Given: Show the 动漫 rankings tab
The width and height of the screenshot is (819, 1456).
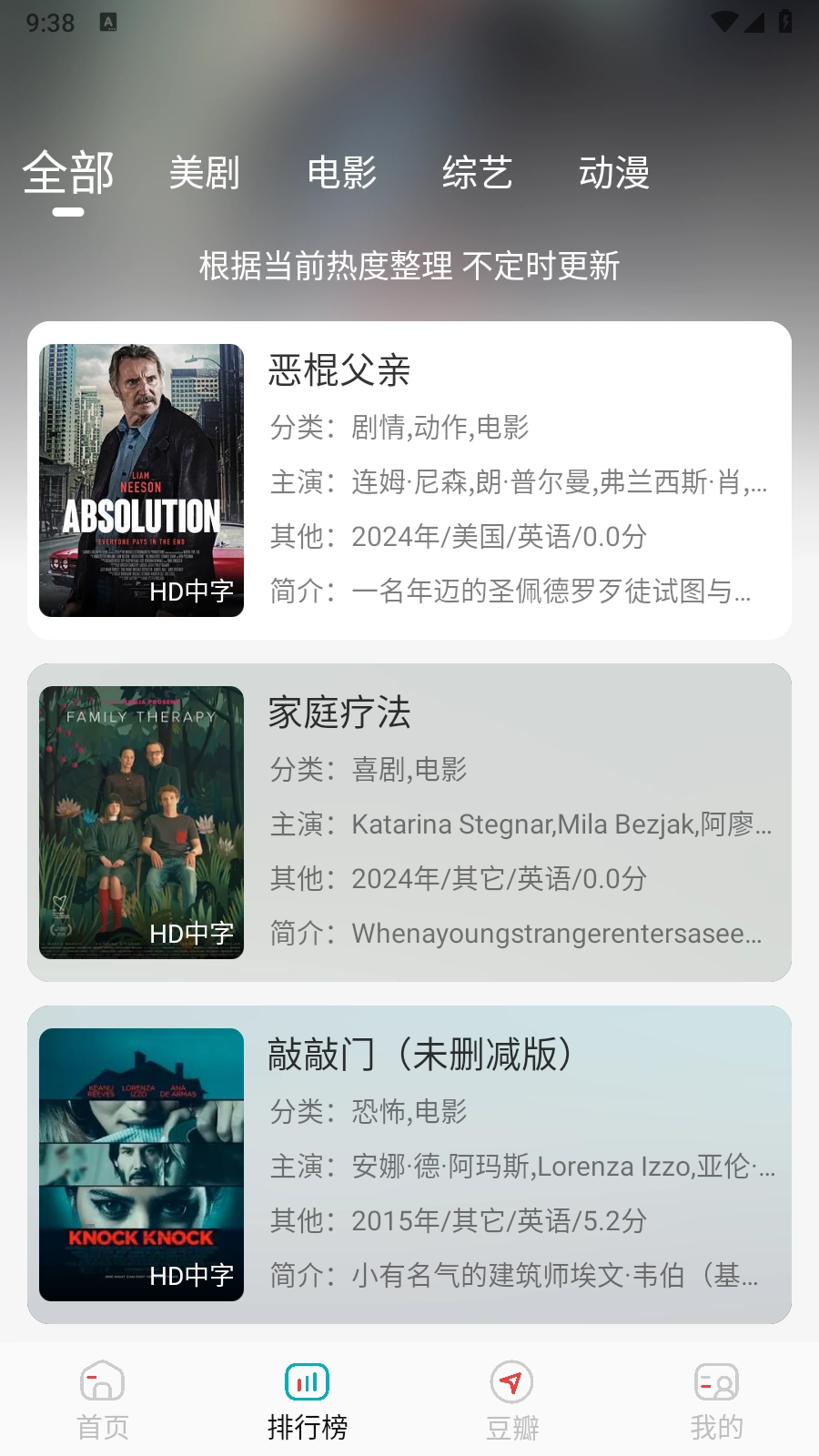Looking at the screenshot, I should tap(614, 173).
